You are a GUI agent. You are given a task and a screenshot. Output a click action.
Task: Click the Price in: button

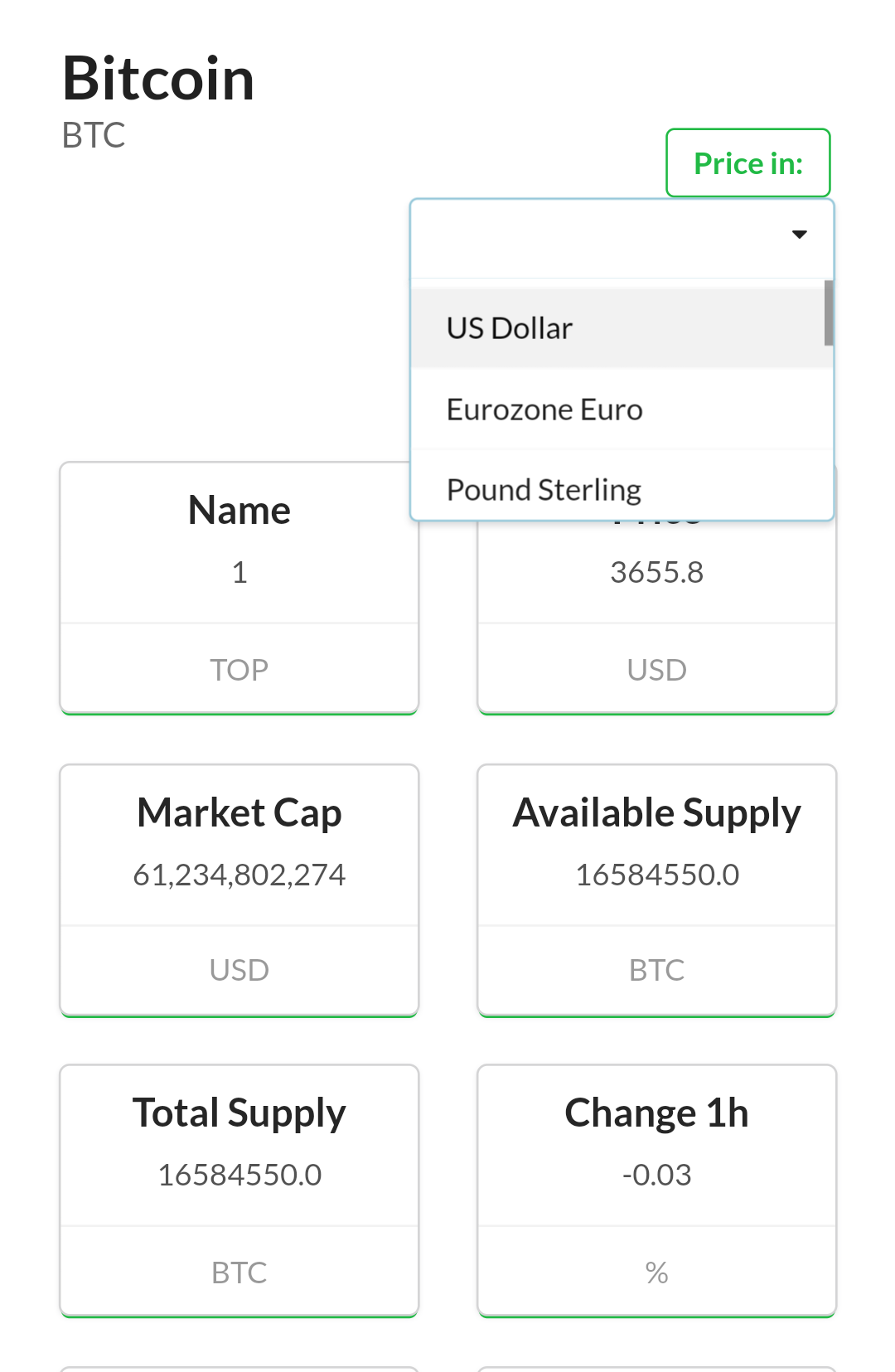coord(747,162)
